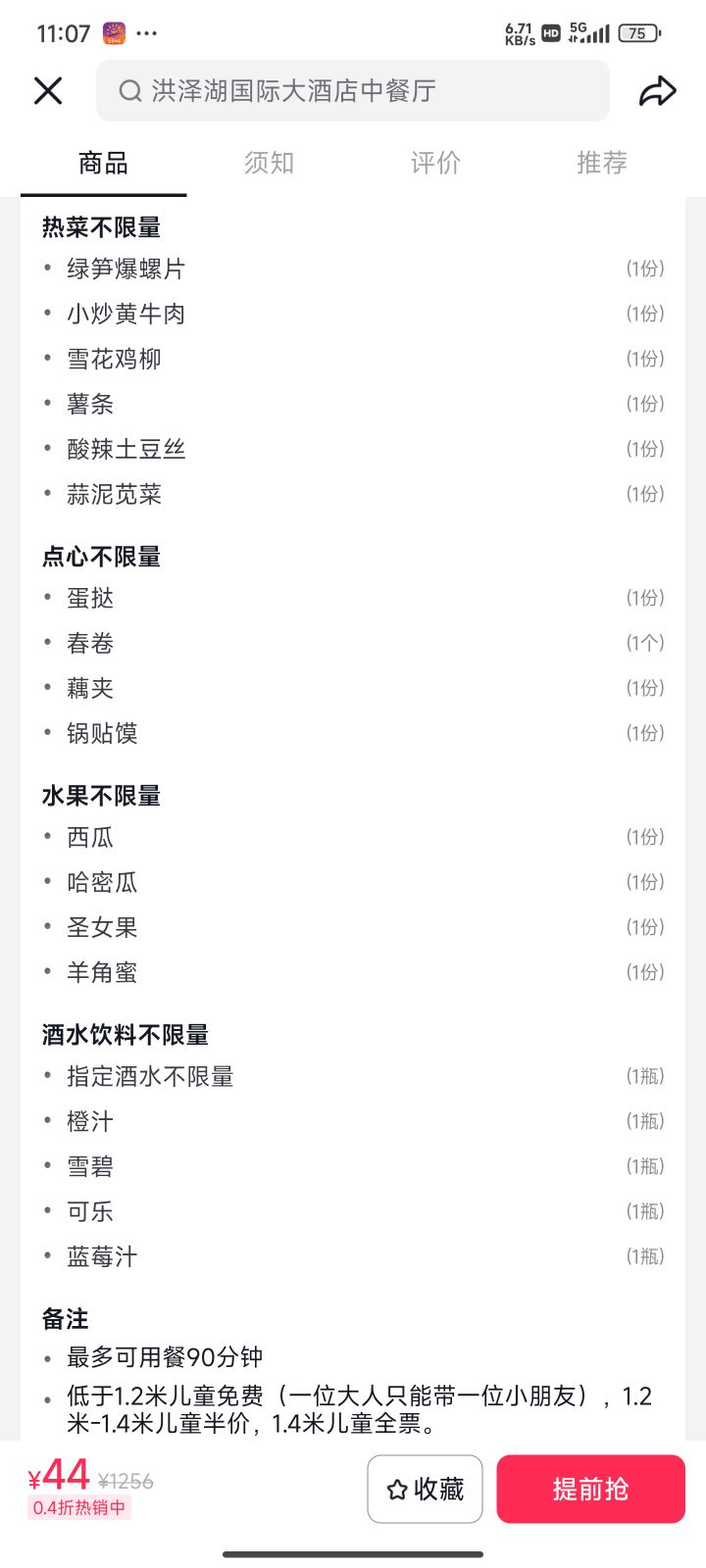Tap the 提前抢 button
Image resolution: width=706 pixels, height=1568 pixels.
coord(590,1489)
